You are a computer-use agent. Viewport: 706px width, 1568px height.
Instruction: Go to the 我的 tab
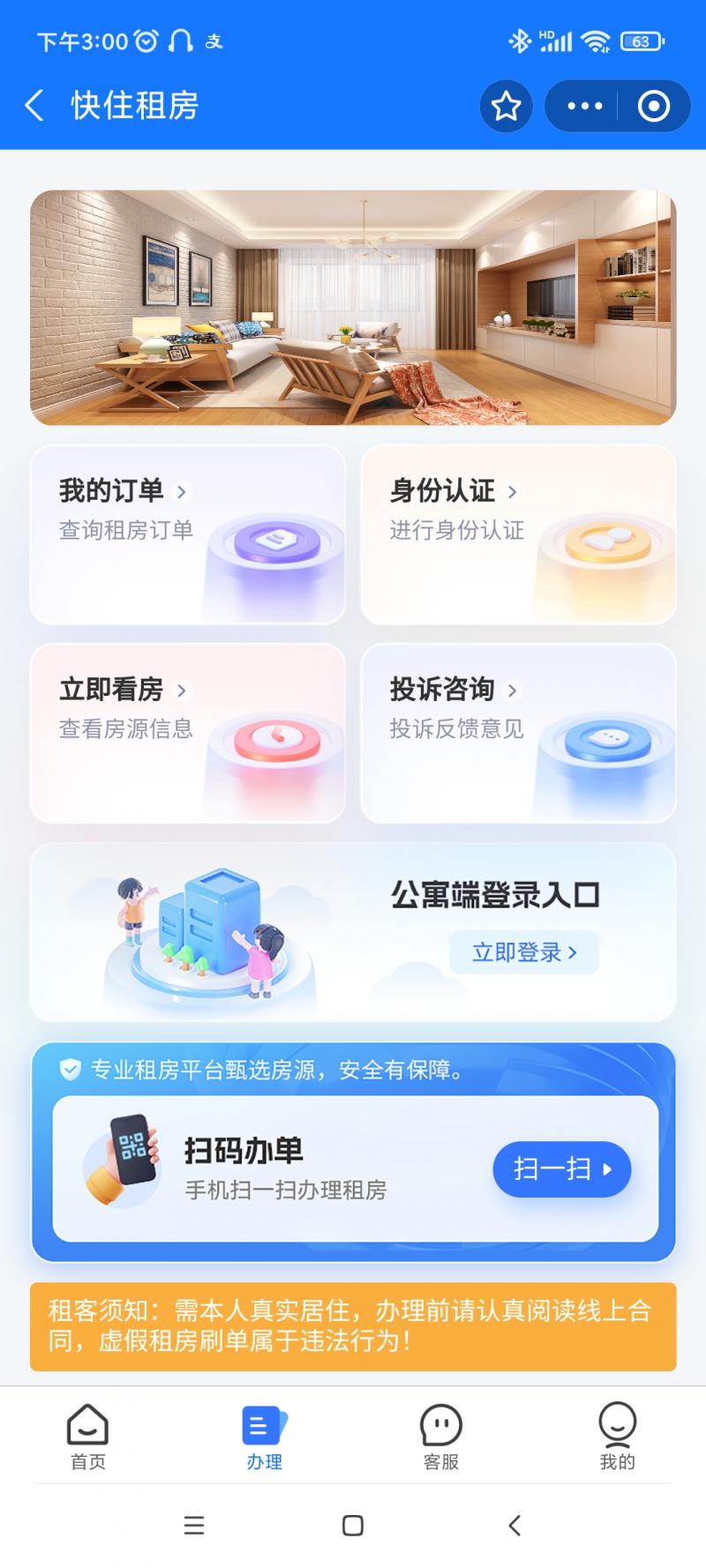(617, 1436)
